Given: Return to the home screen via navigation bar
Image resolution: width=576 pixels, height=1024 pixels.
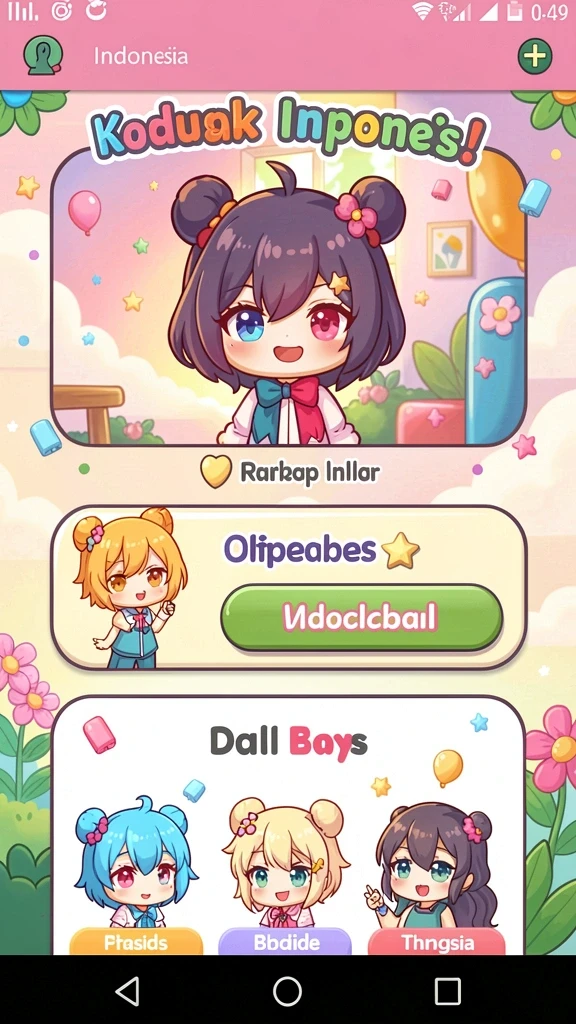Looking at the screenshot, I should coord(287,991).
